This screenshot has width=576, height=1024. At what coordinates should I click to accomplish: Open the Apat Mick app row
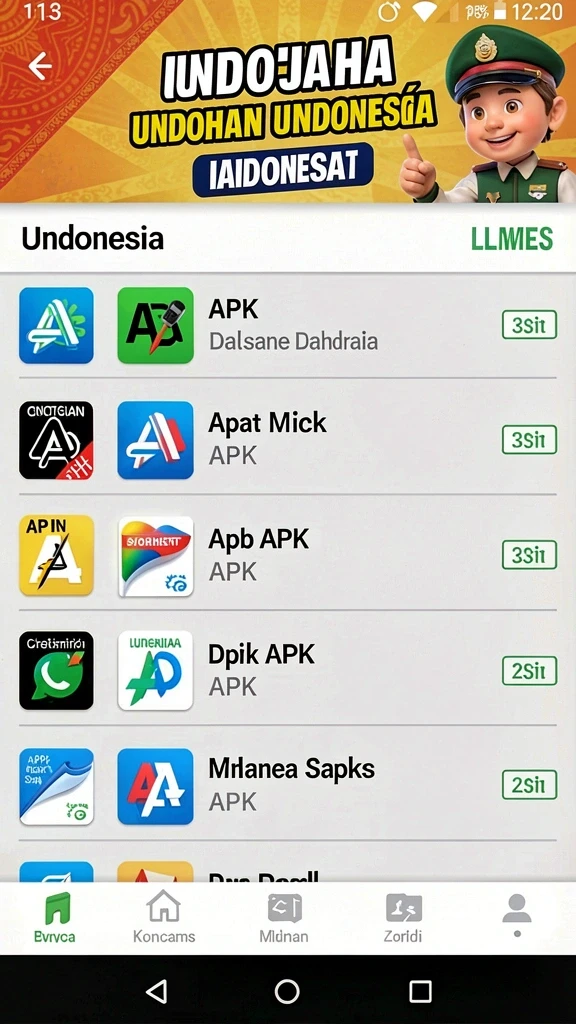(x=287, y=440)
